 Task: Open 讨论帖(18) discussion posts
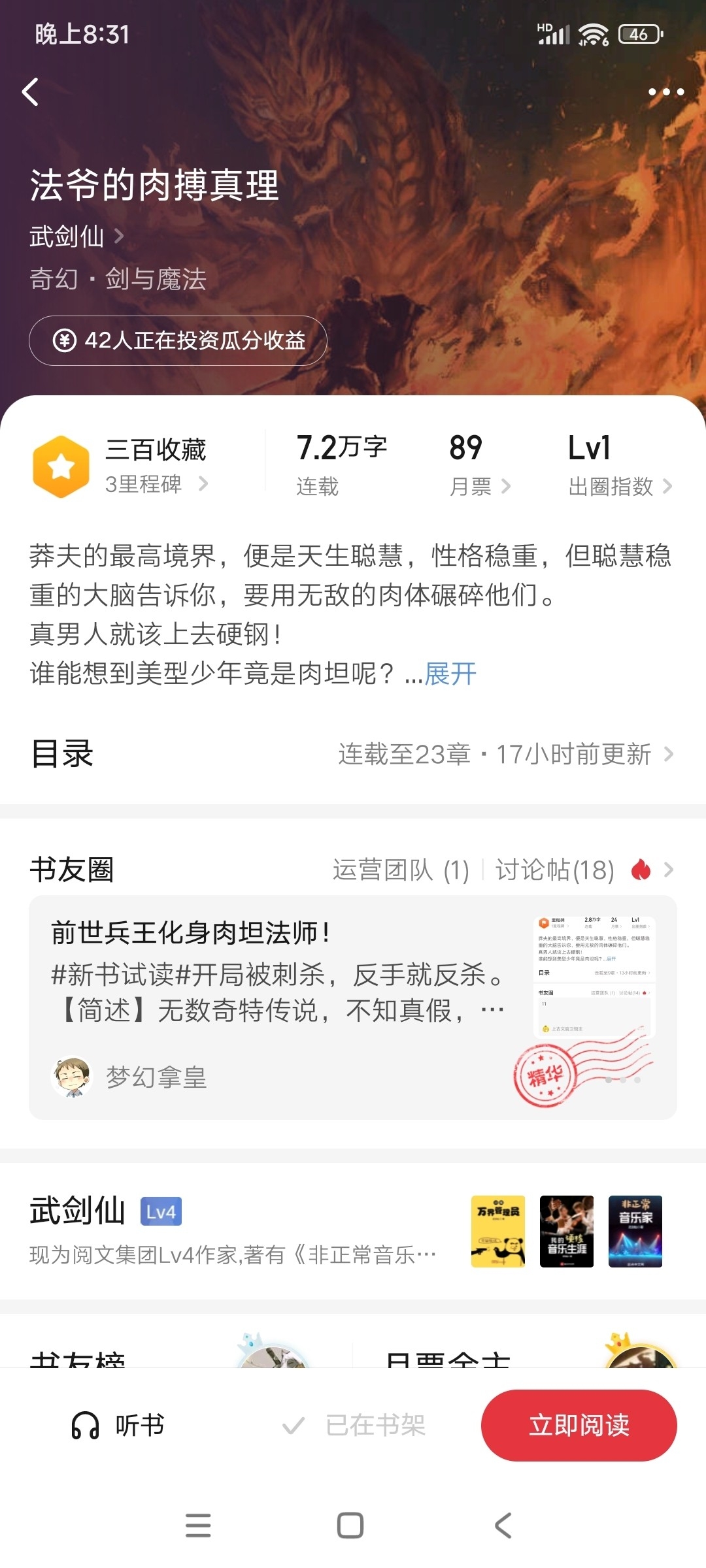coord(554,870)
